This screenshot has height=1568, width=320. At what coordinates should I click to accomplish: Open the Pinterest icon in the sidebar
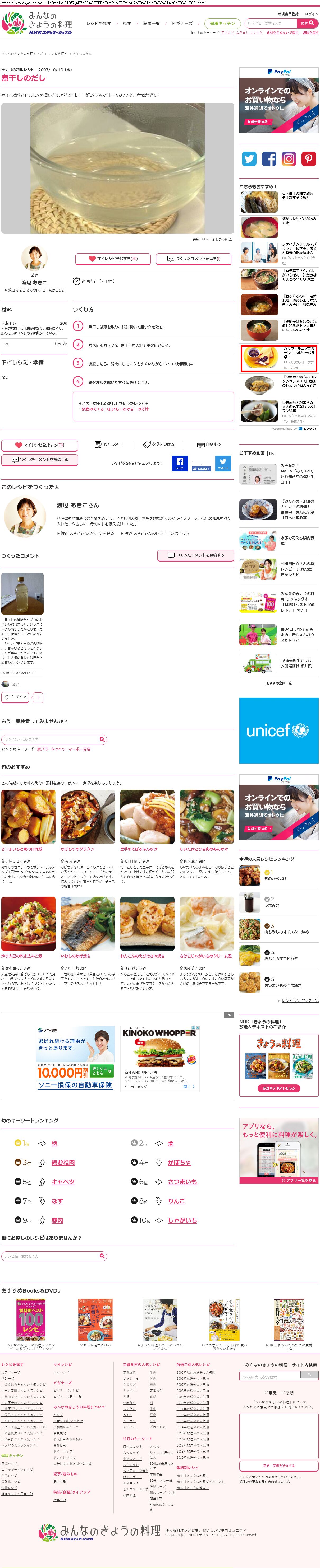[309, 159]
